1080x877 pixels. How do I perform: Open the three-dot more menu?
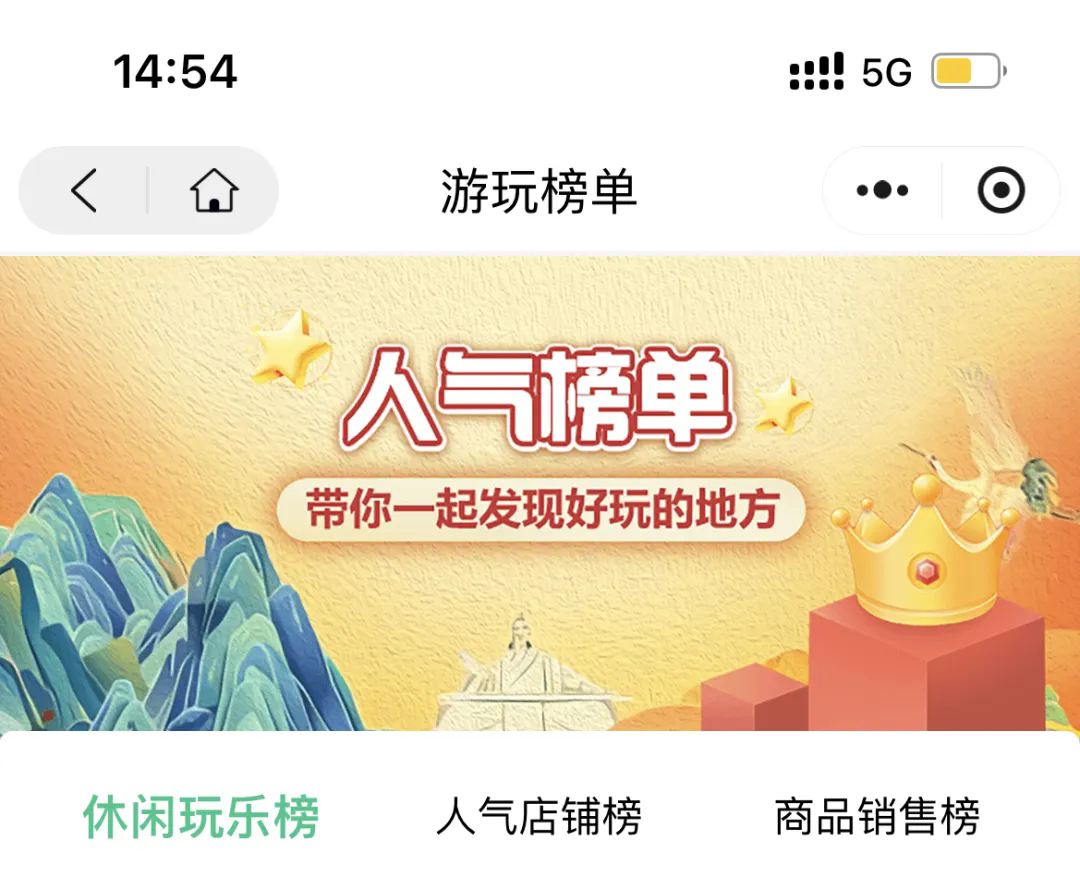pos(882,190)
